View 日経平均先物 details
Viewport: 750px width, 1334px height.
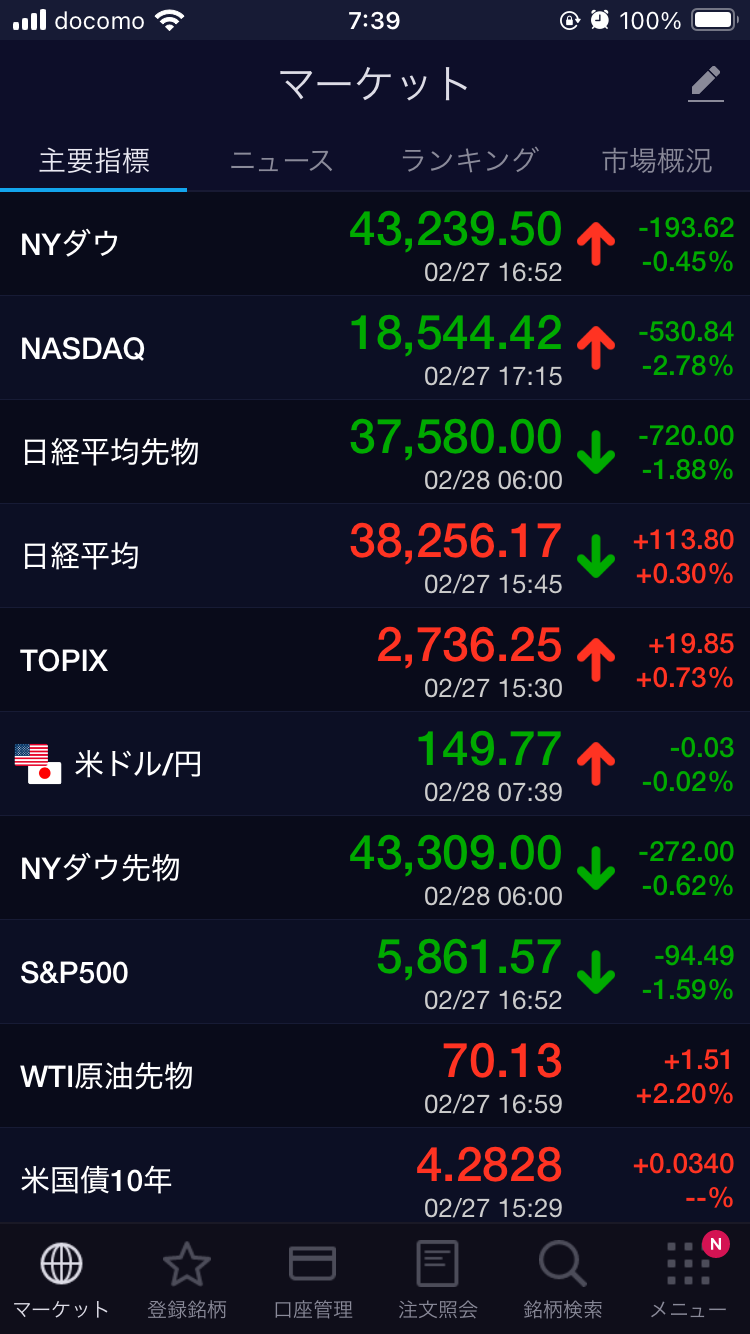[375, 452]
